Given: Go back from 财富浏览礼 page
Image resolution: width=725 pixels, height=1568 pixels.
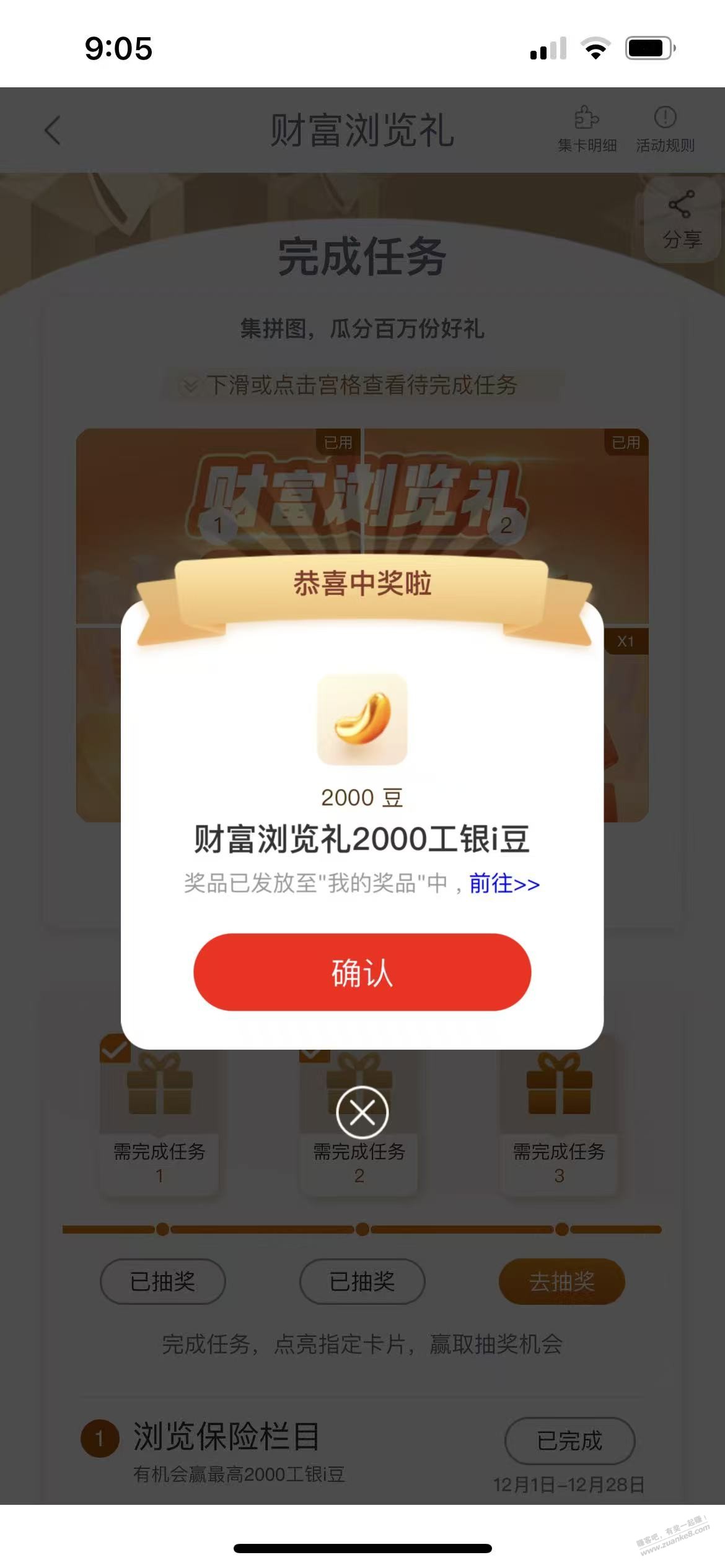Looking at the screenshot, I should click(x=53, y=130).
